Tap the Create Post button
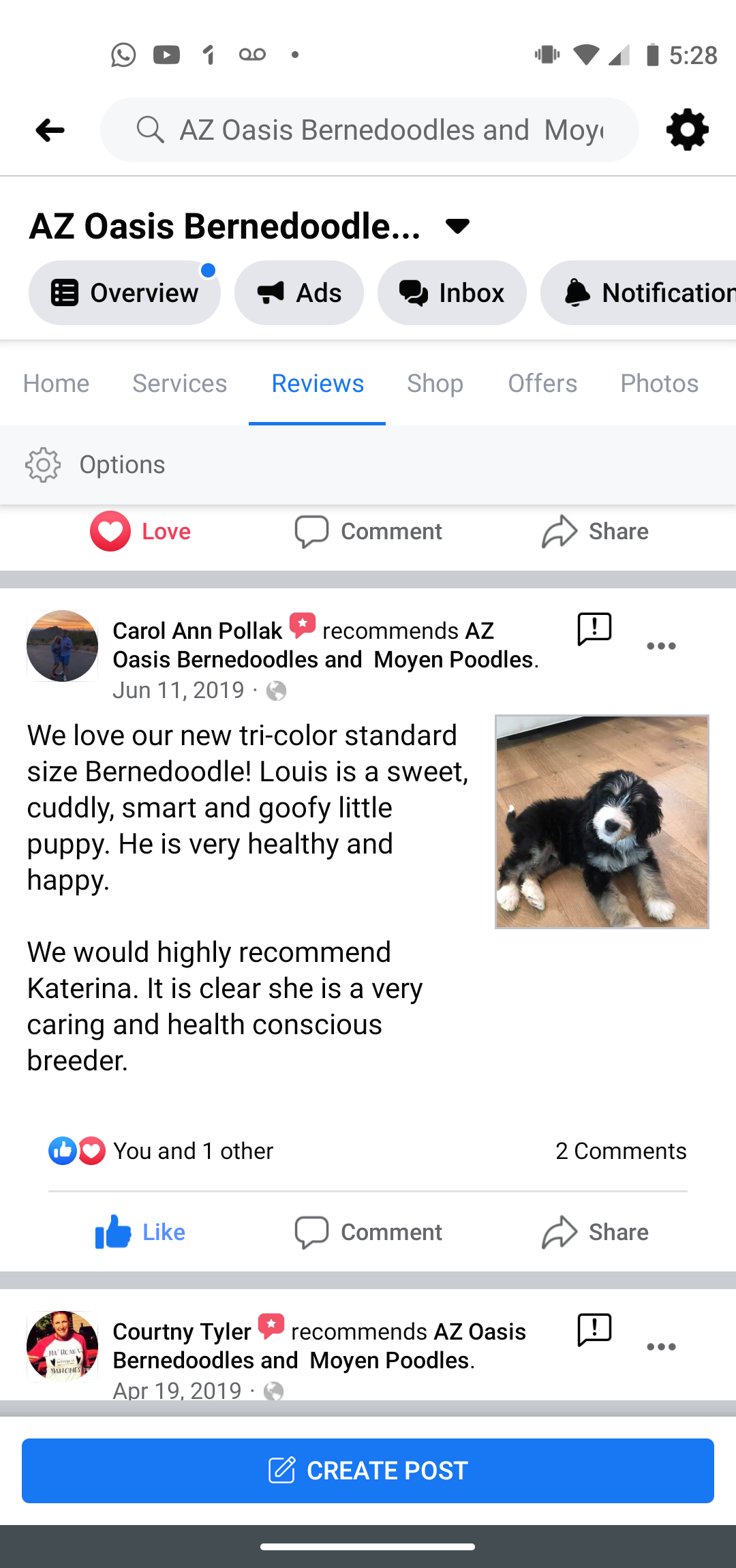 pos(368,1471)
